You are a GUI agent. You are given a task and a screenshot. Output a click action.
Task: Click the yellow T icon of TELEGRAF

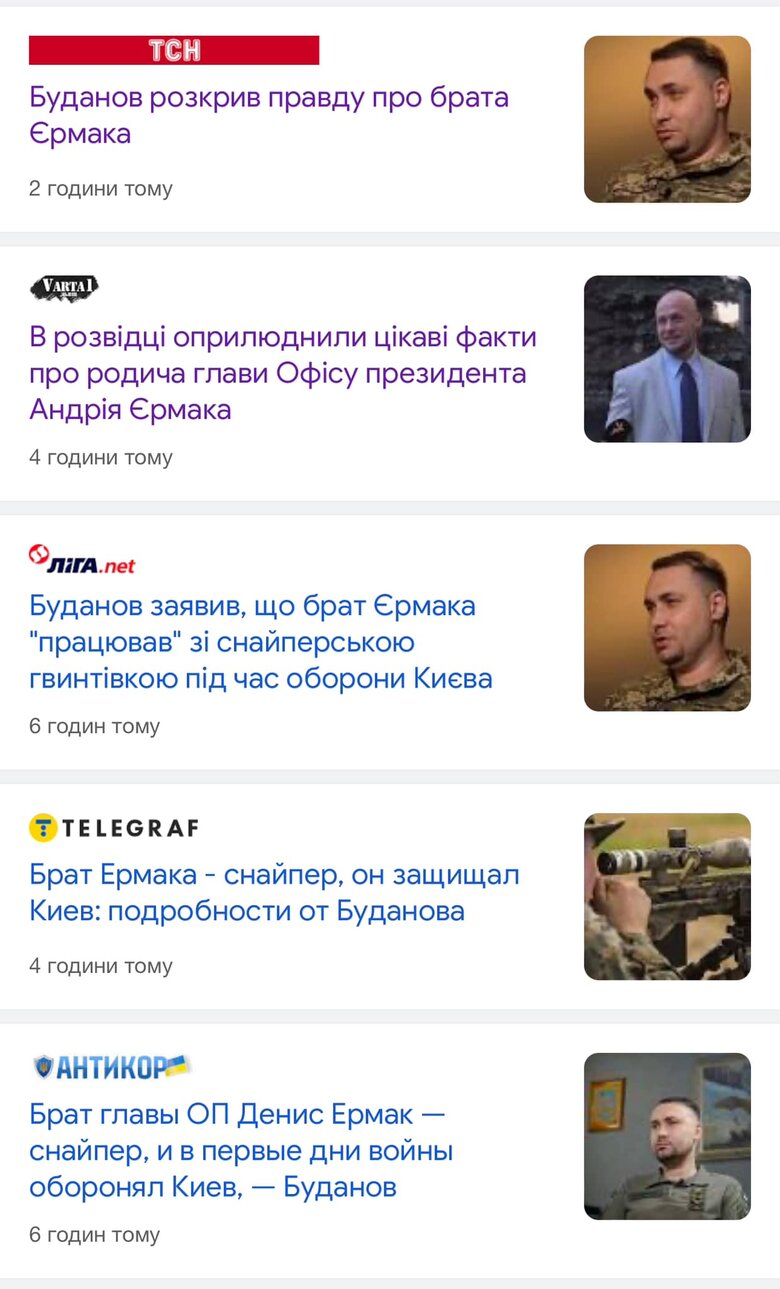tap(40, 827)
